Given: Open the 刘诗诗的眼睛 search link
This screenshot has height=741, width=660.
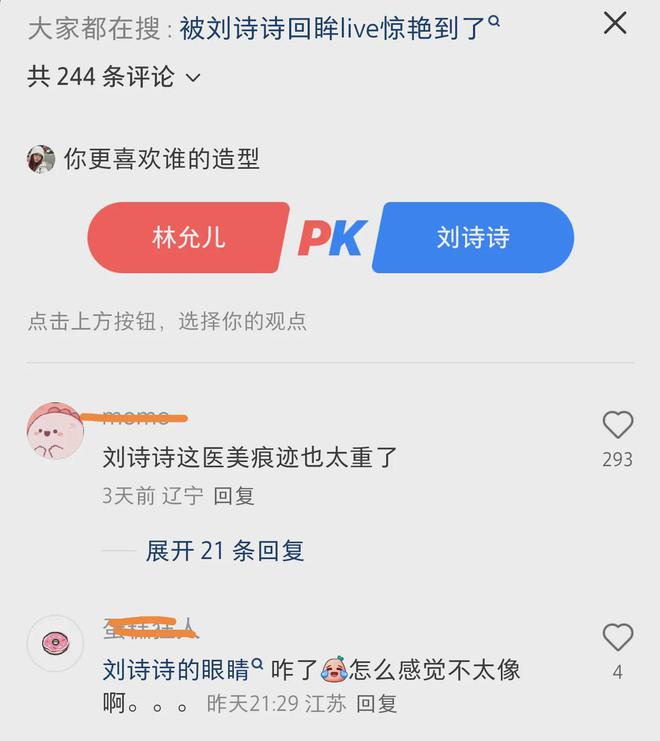Looking at the screenshot, I should pos(182,670).
